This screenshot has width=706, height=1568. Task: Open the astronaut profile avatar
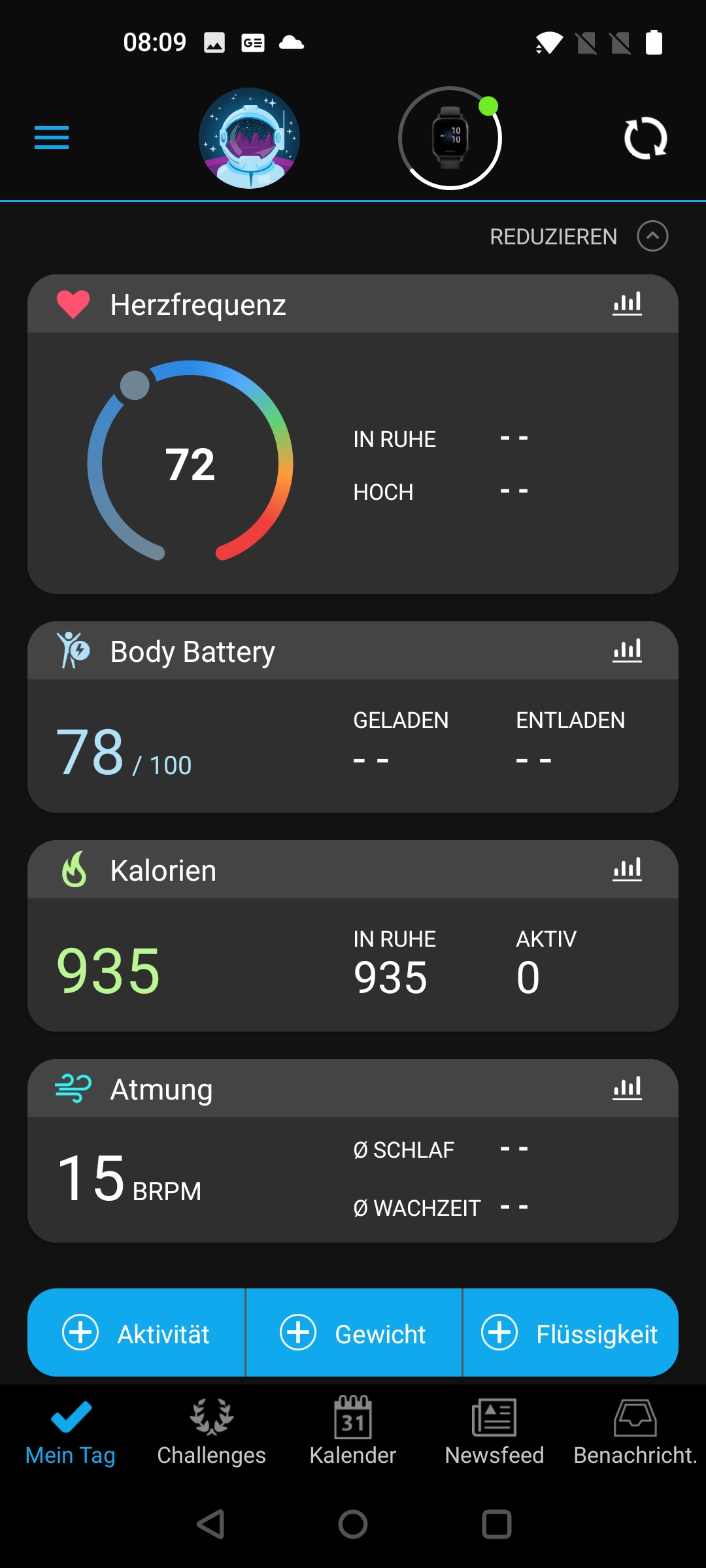(x=249, y=139)
